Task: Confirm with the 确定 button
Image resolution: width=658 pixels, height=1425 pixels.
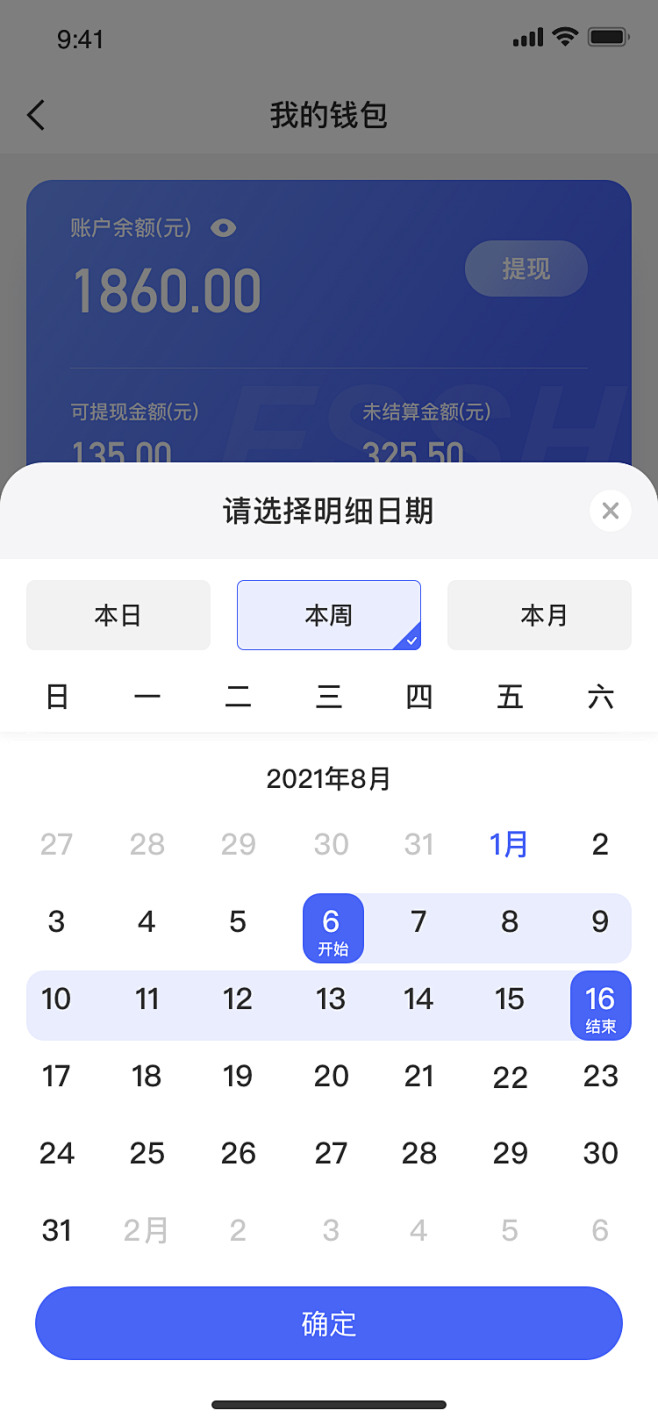Action: point(328,1323)
